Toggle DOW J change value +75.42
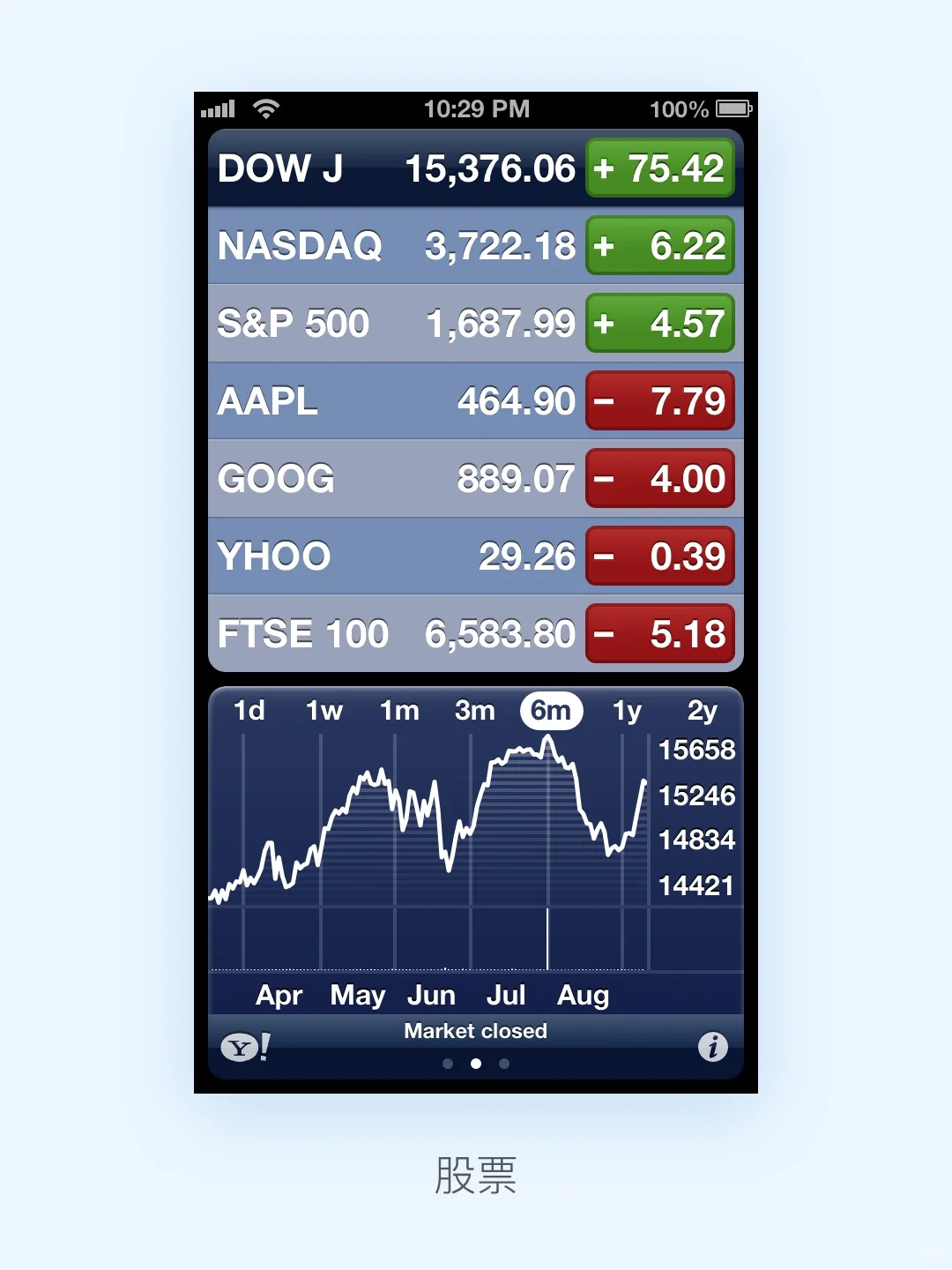The image size is (952, 1270). point(660,168)
